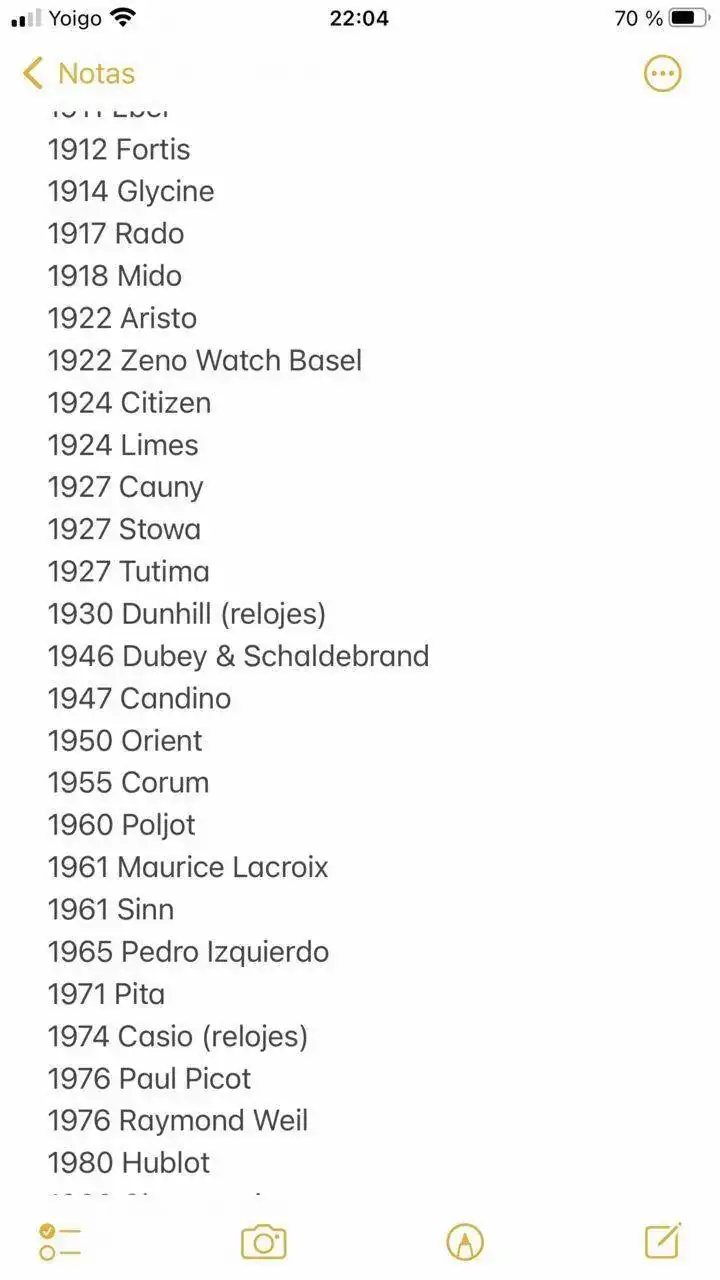Open the more options ellipsis menu

(662, 73)
